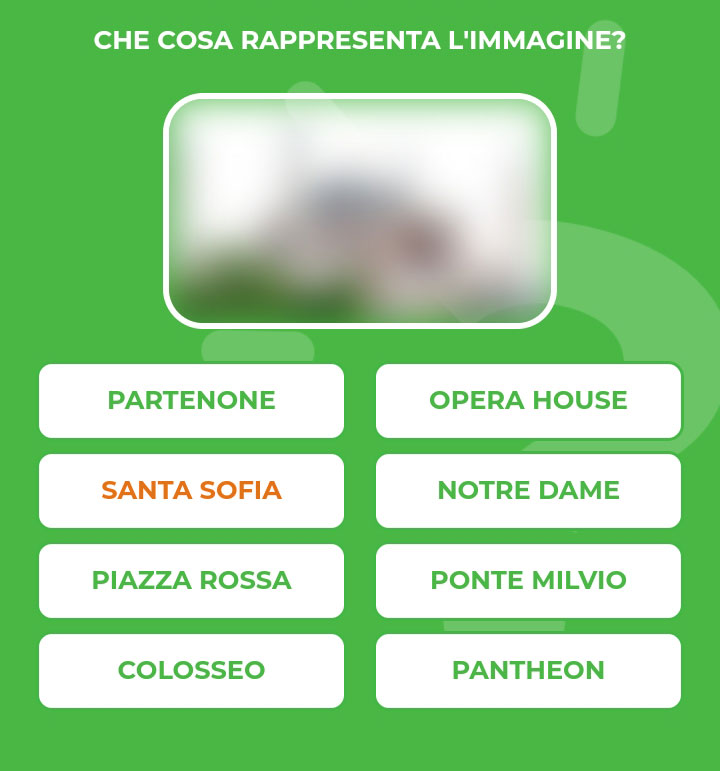Select the Roman bridge answer option
Screen dimensions: 720x771
click(x=528, y=581)
